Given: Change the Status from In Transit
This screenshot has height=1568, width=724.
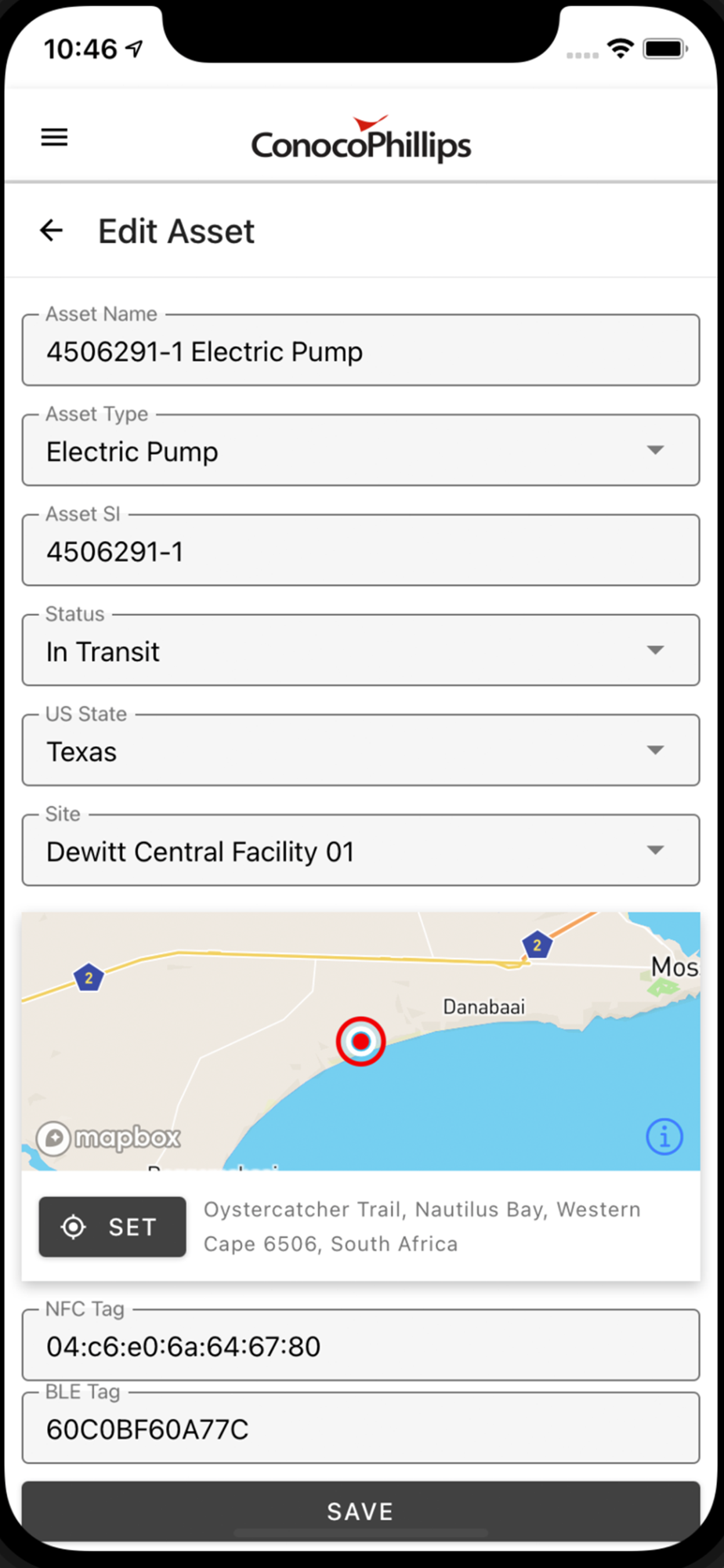Looking at the screenshot, I should (x=360, y=650).
